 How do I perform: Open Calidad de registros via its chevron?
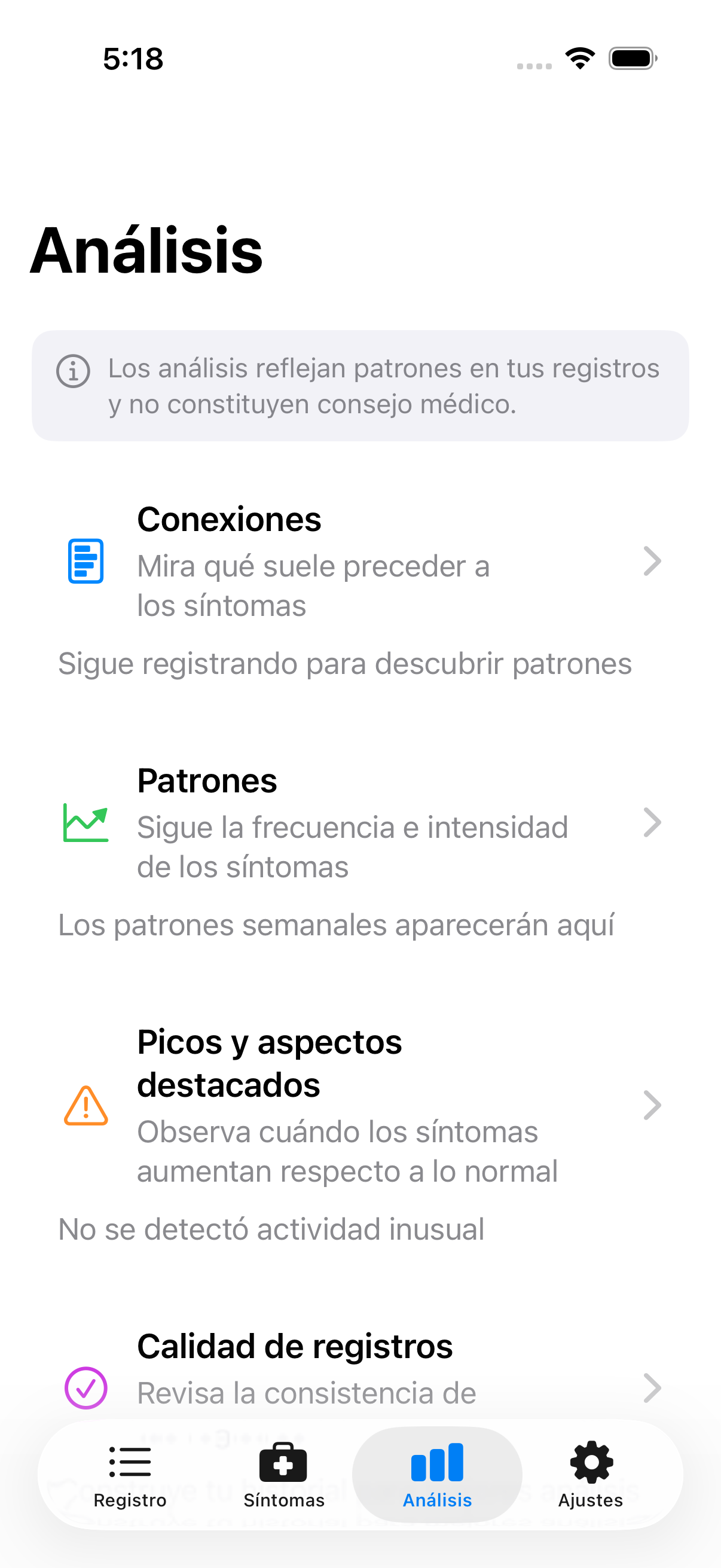point(653,1389)
